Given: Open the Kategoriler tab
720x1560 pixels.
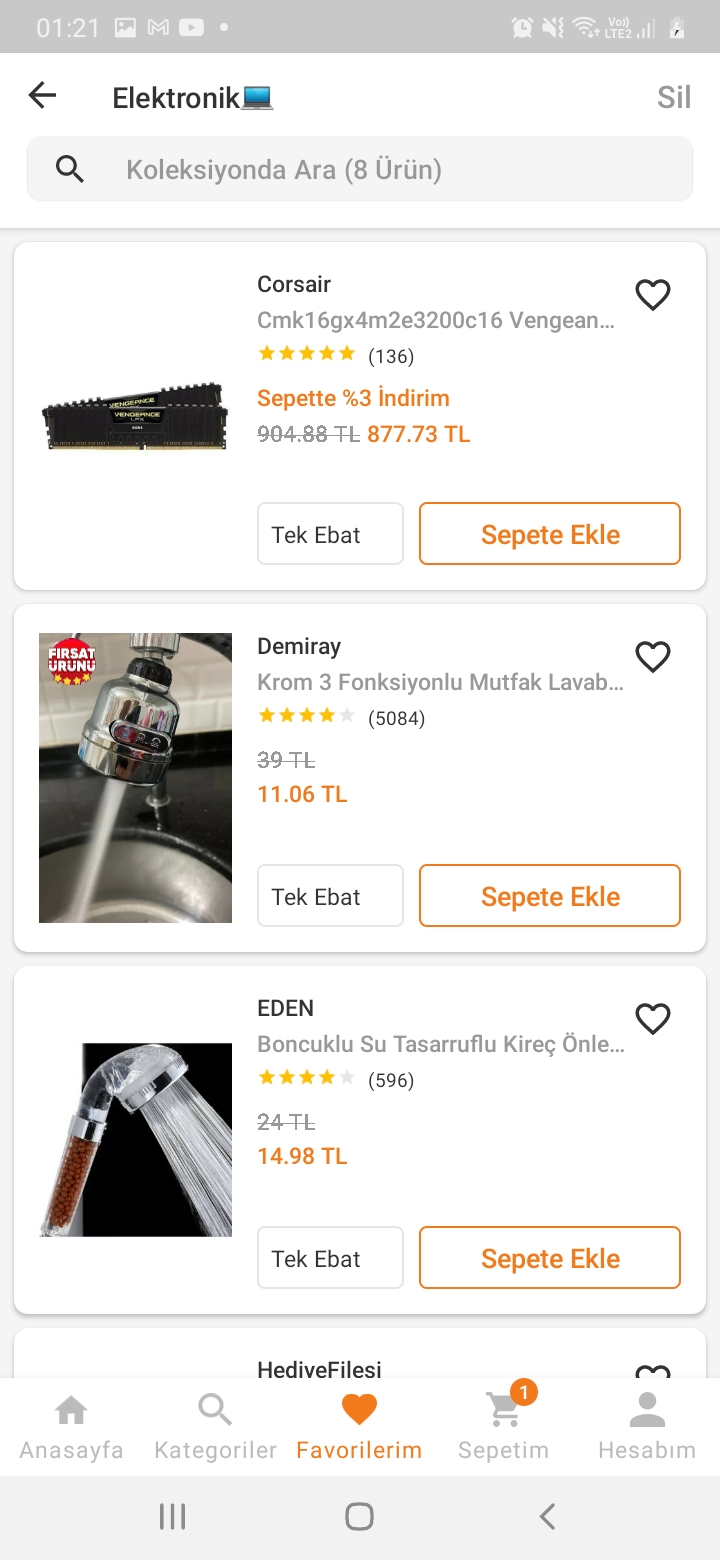Looking at the screenshot, I should coord(215,1427).
